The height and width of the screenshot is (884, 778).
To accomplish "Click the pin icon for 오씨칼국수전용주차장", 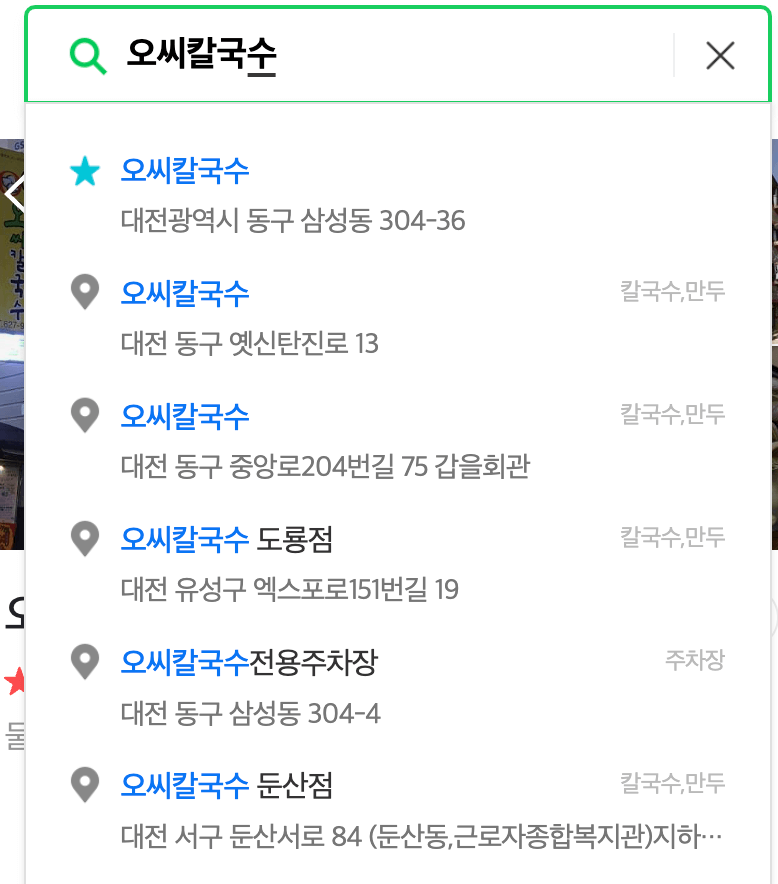I will (x=85, y=662).
